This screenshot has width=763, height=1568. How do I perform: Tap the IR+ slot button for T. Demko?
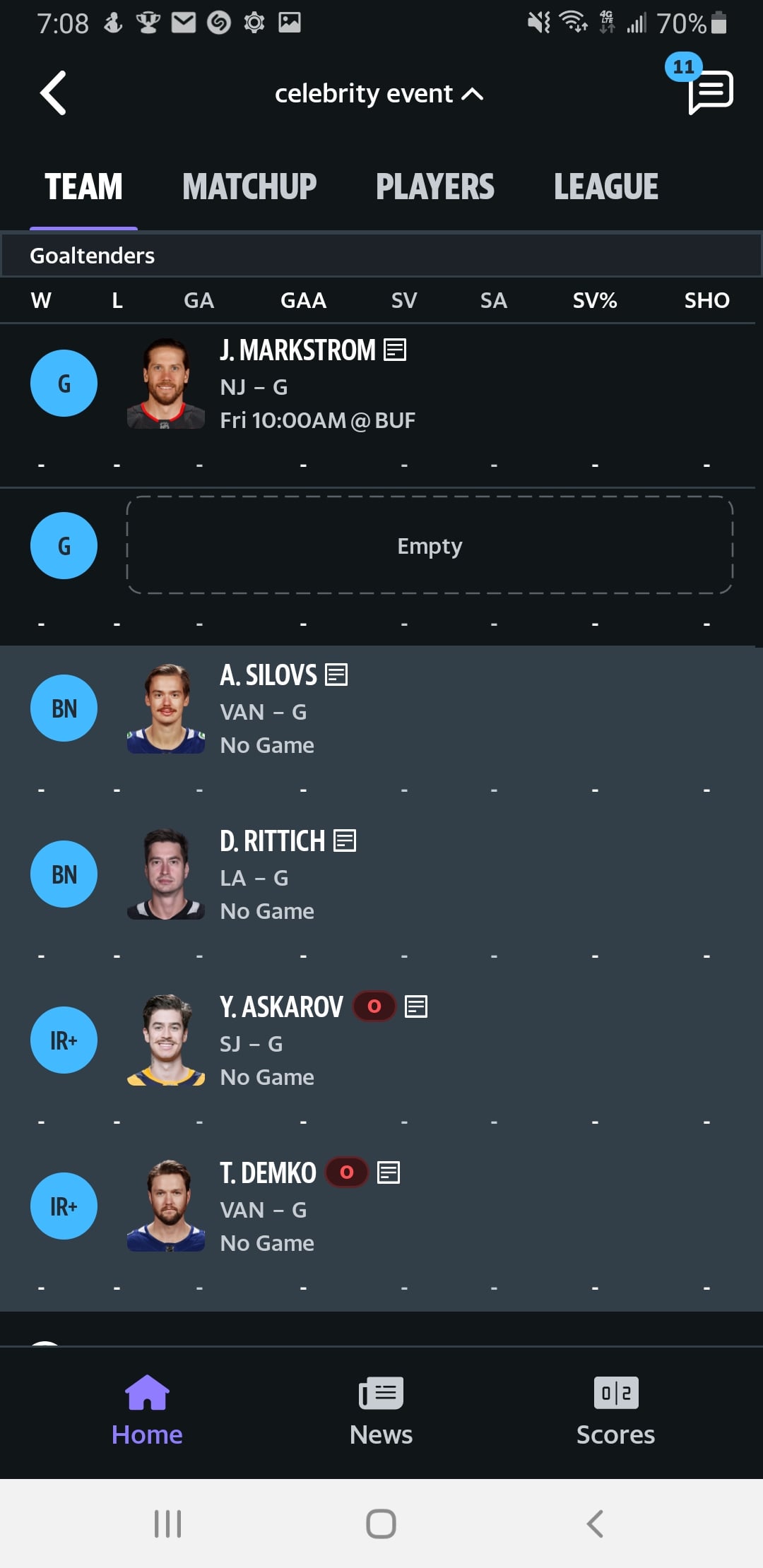coord(64,1206)
